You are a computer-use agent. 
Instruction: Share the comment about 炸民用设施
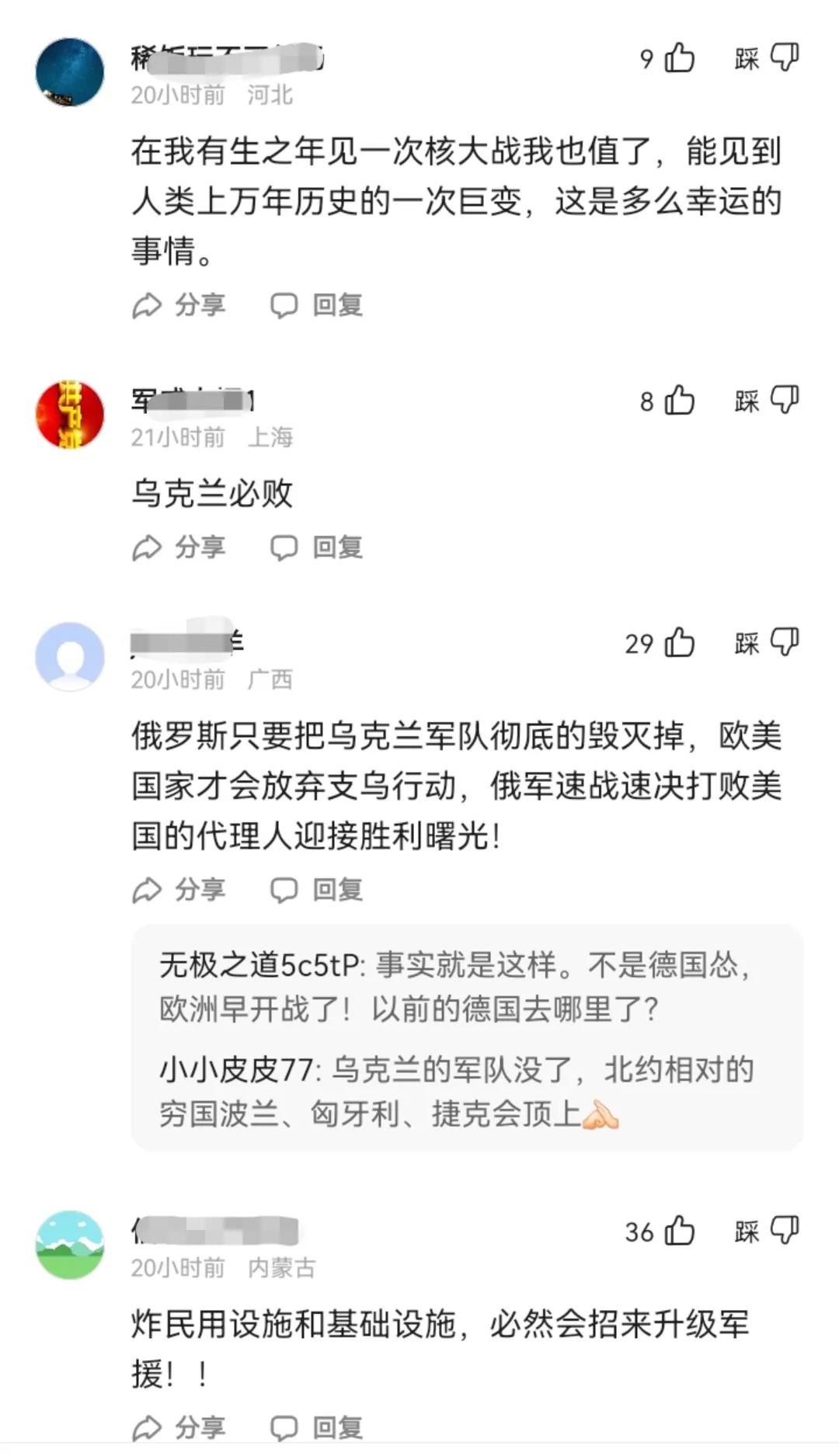click(179, 1427)
